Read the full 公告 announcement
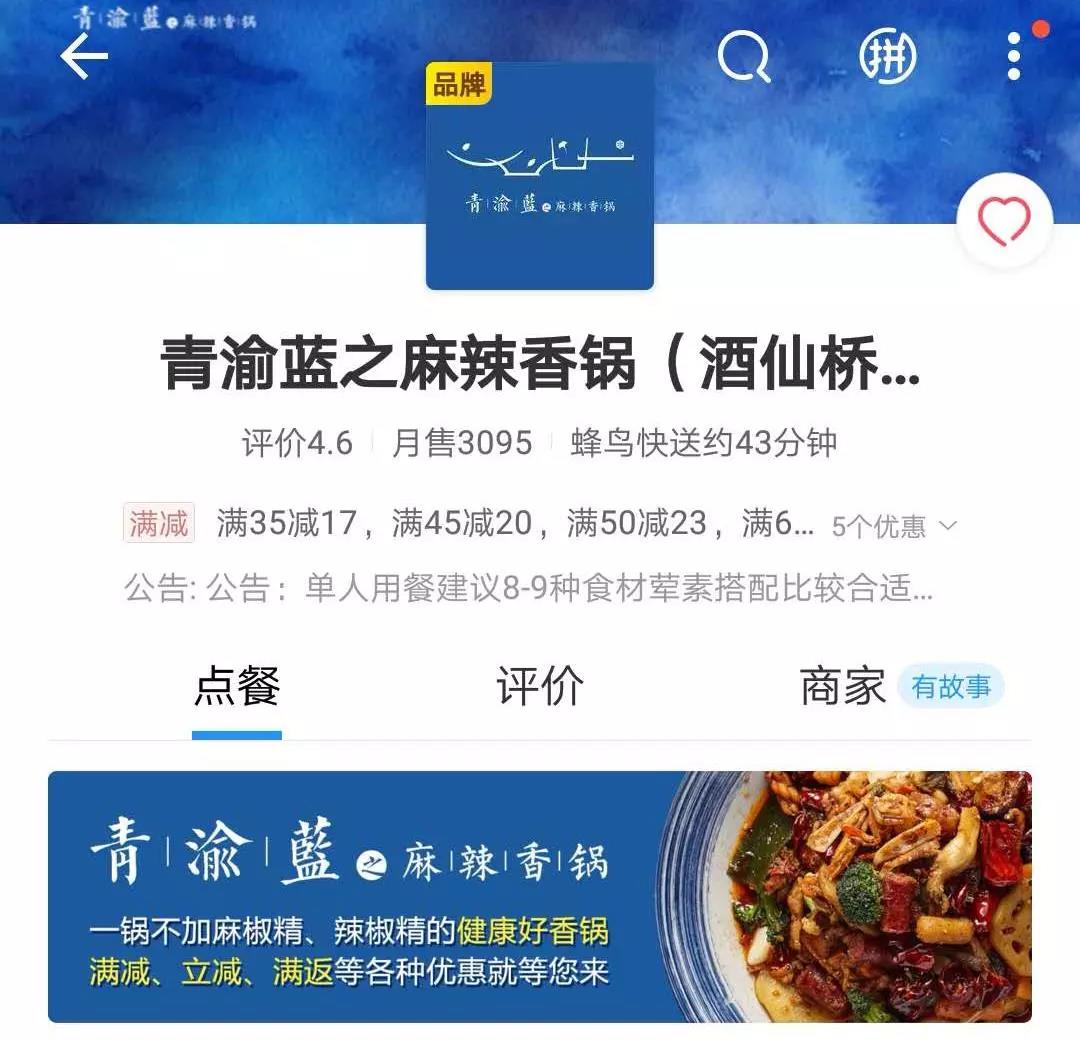This screenshot has height=1040, width=1080. coord(530,589)
